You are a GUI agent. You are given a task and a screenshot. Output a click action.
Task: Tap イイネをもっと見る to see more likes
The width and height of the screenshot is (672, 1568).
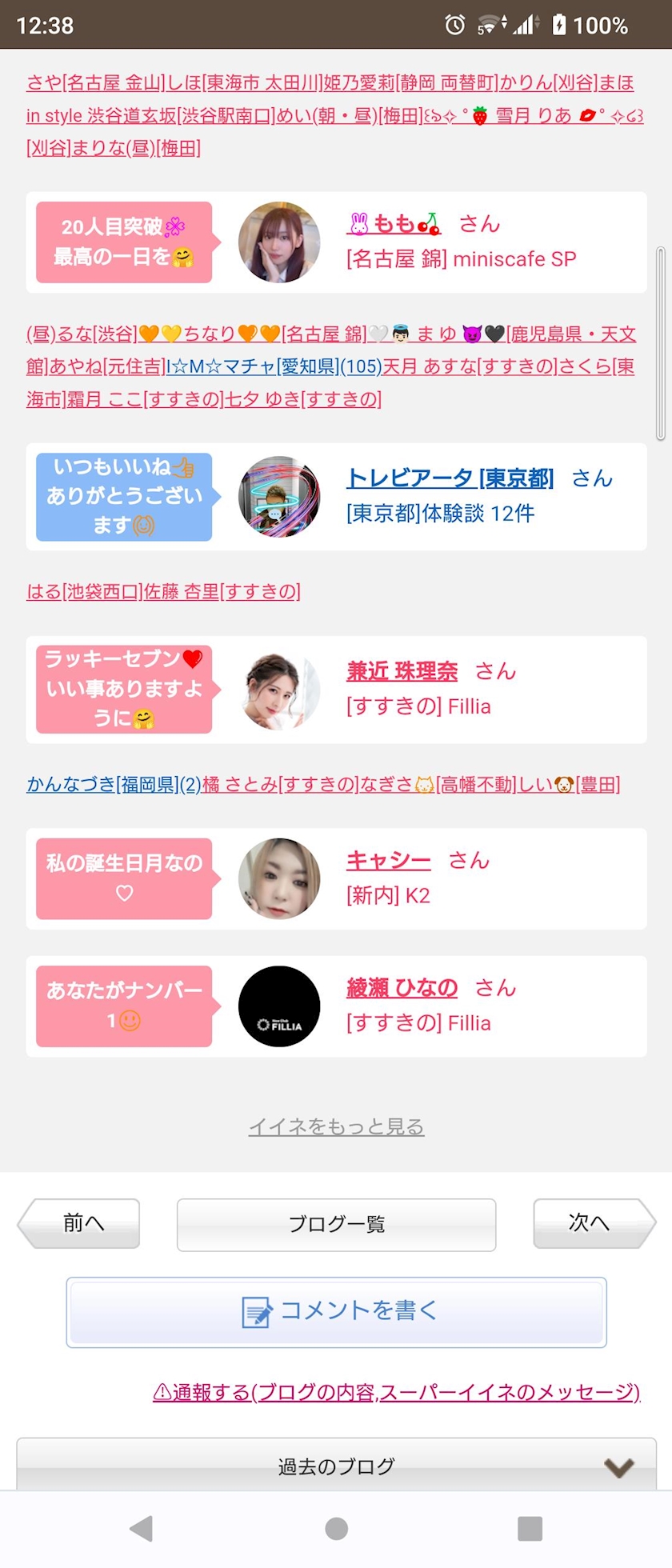click(x=336, y=1126)
